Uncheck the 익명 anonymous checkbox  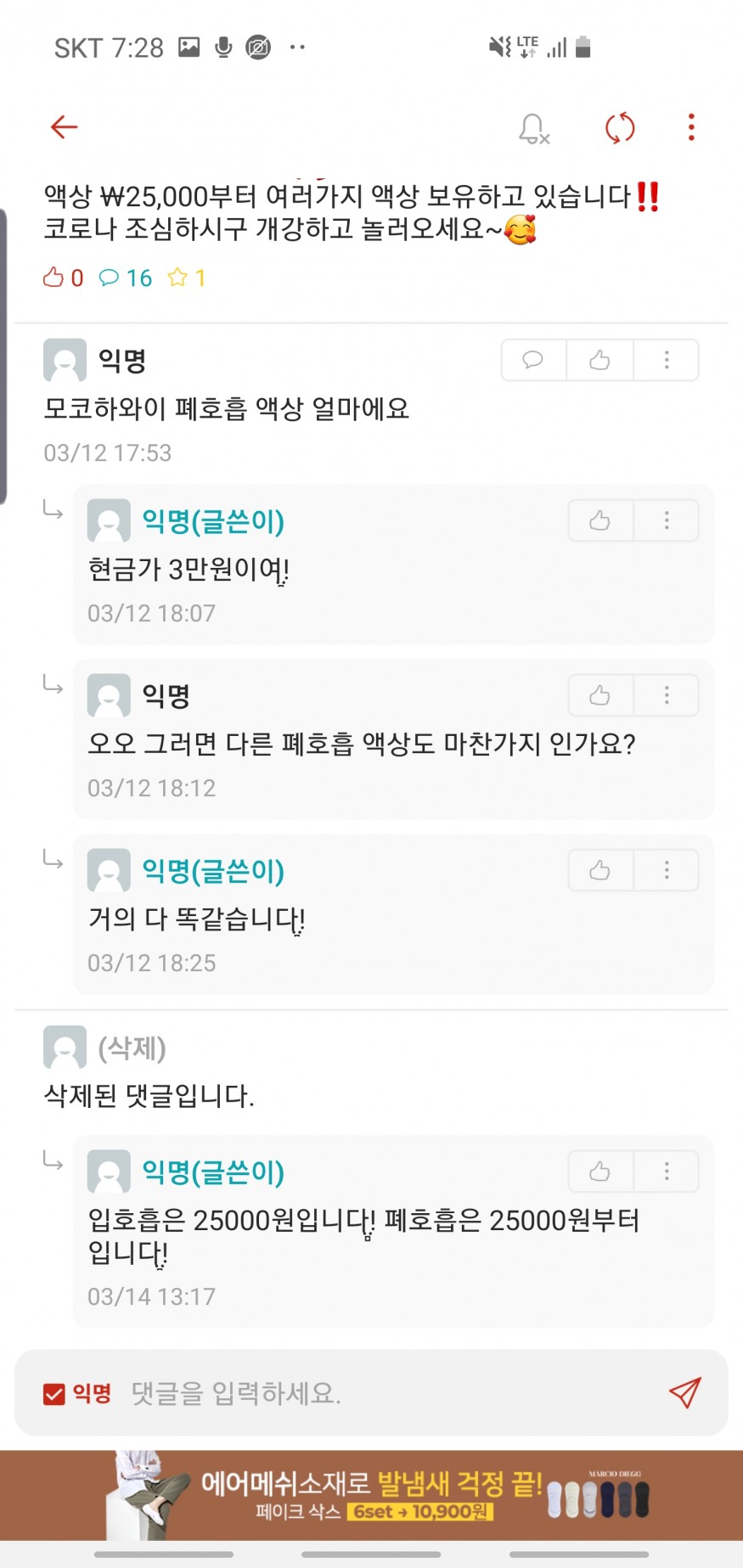tap(54, 1394)
